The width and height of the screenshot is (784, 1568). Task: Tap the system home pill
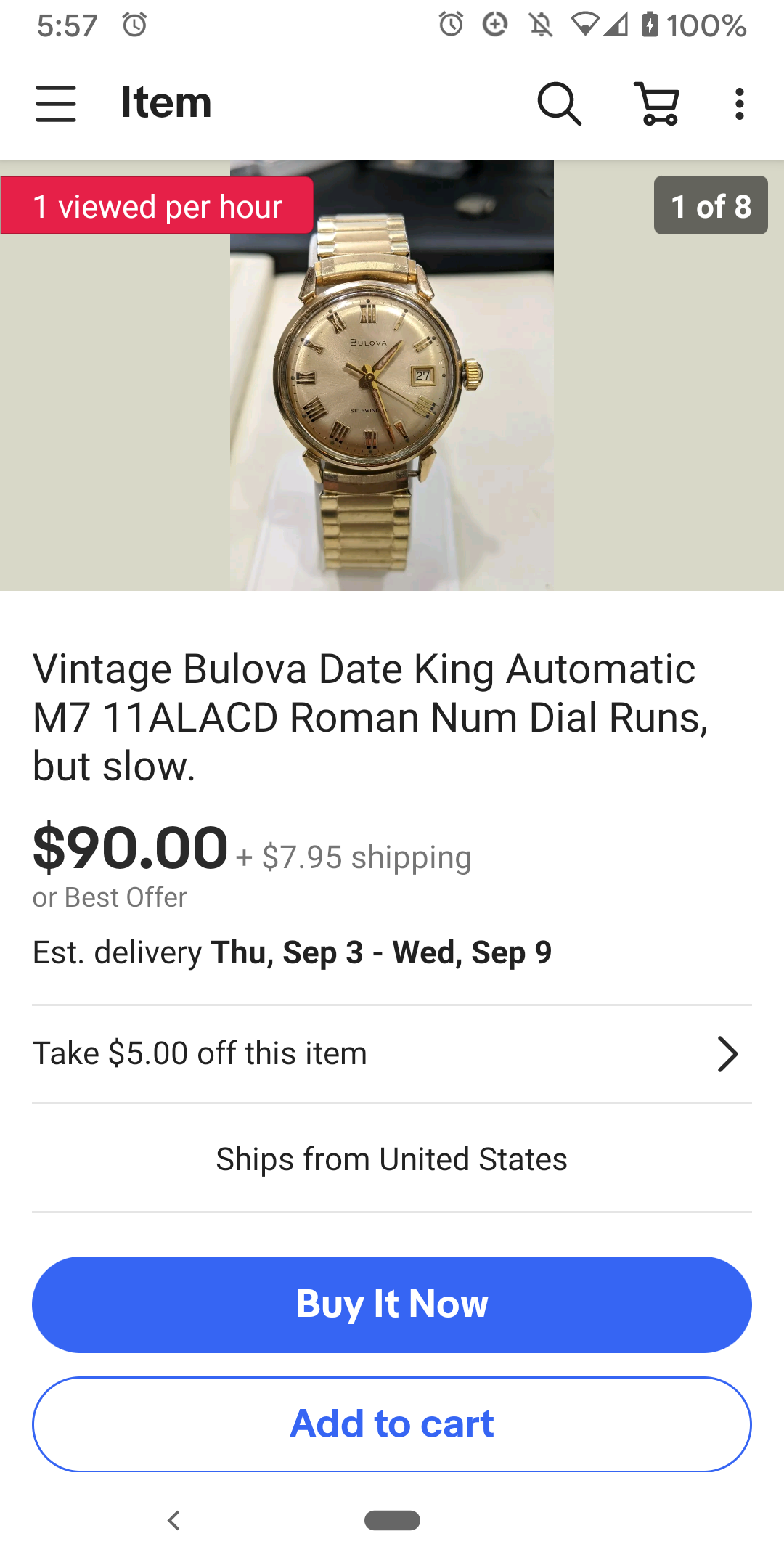[392, 1520]
